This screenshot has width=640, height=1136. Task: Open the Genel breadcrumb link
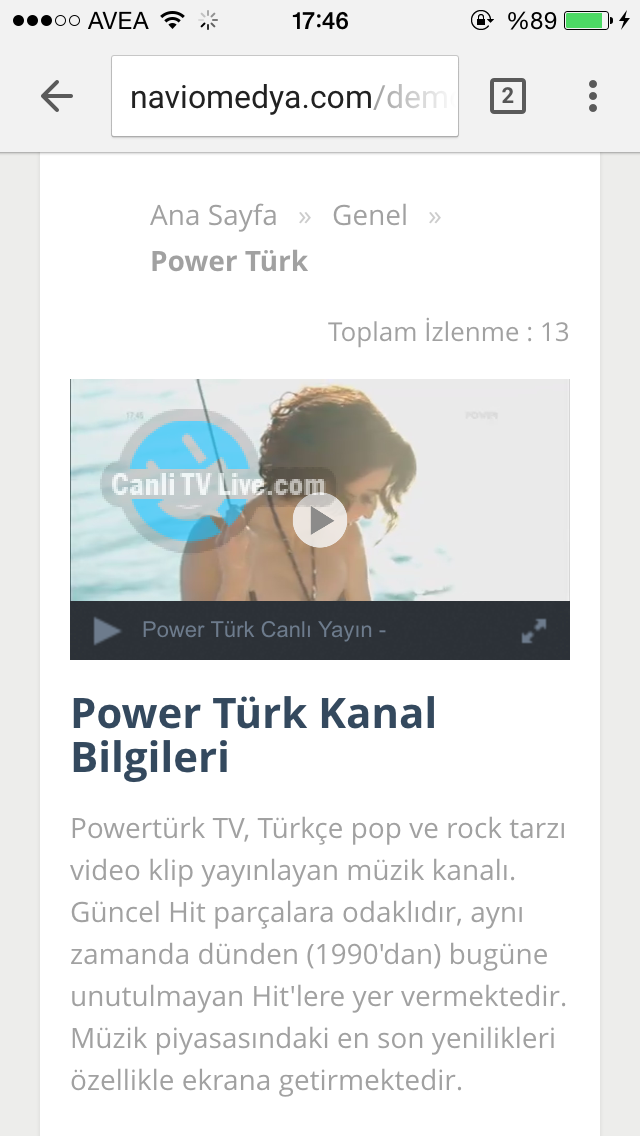[x=370, y=215]
